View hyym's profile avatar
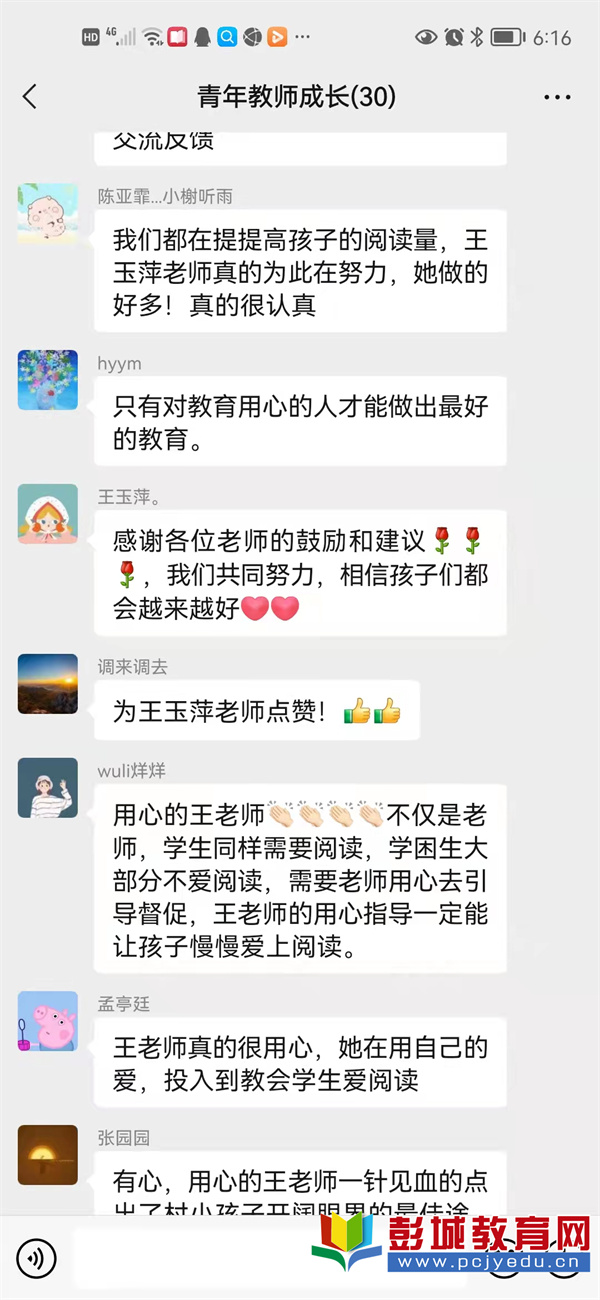The height and width of the screenshot is (1300, 600). (x=47, y=379)
